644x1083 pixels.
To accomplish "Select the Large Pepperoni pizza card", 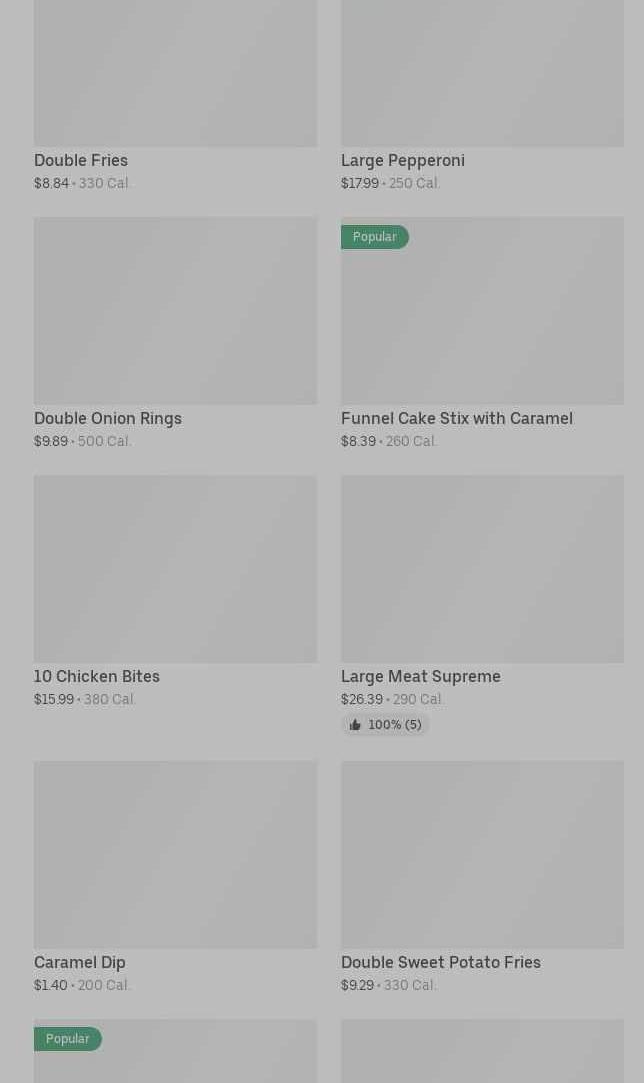I will [482, 95].
